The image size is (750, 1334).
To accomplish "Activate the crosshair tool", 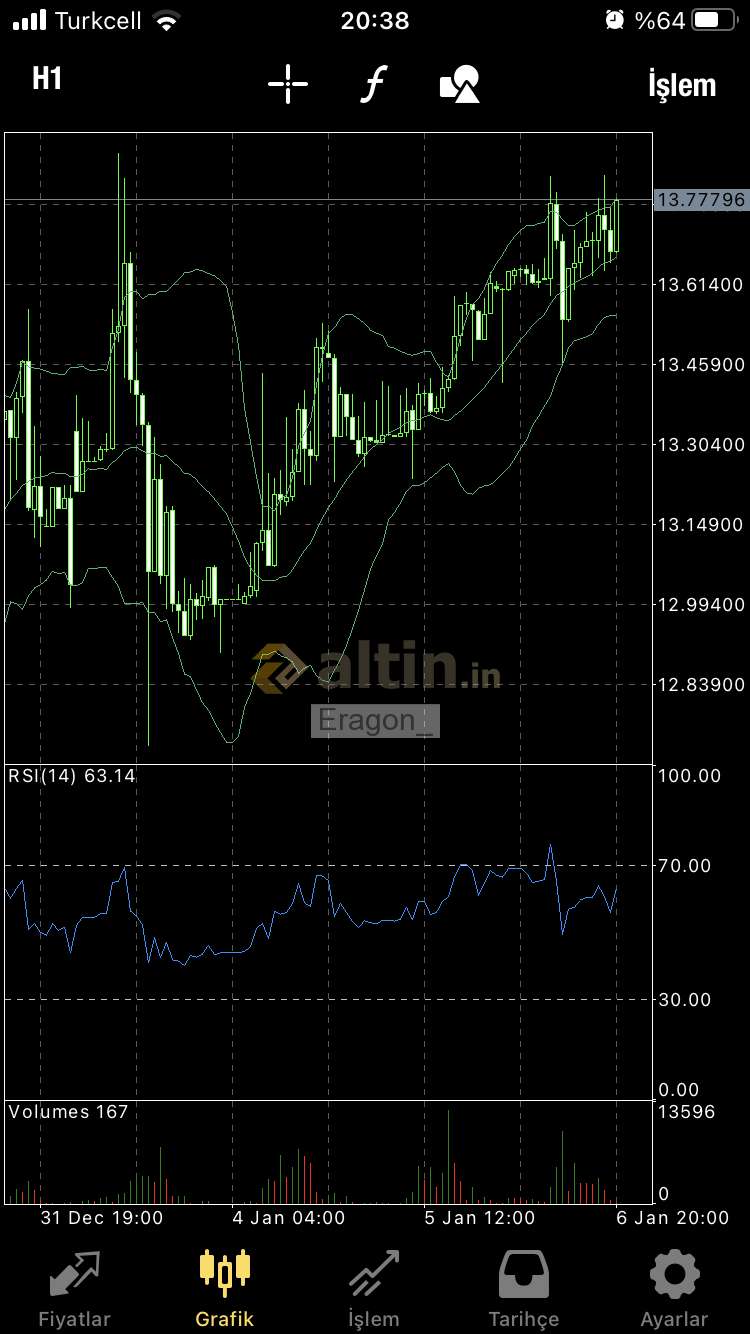I will [288, 84].
